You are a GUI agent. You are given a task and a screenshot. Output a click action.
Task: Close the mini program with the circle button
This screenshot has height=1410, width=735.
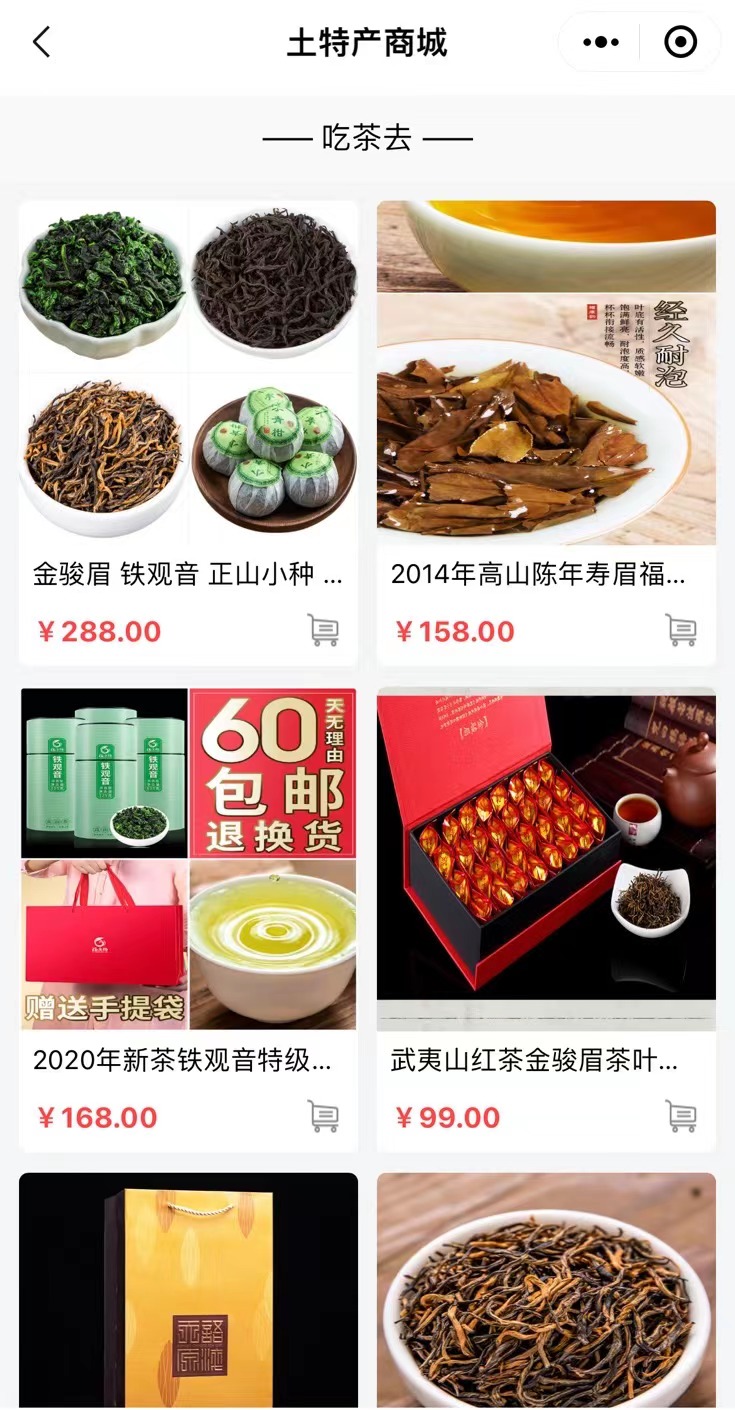tap(680, 42)
